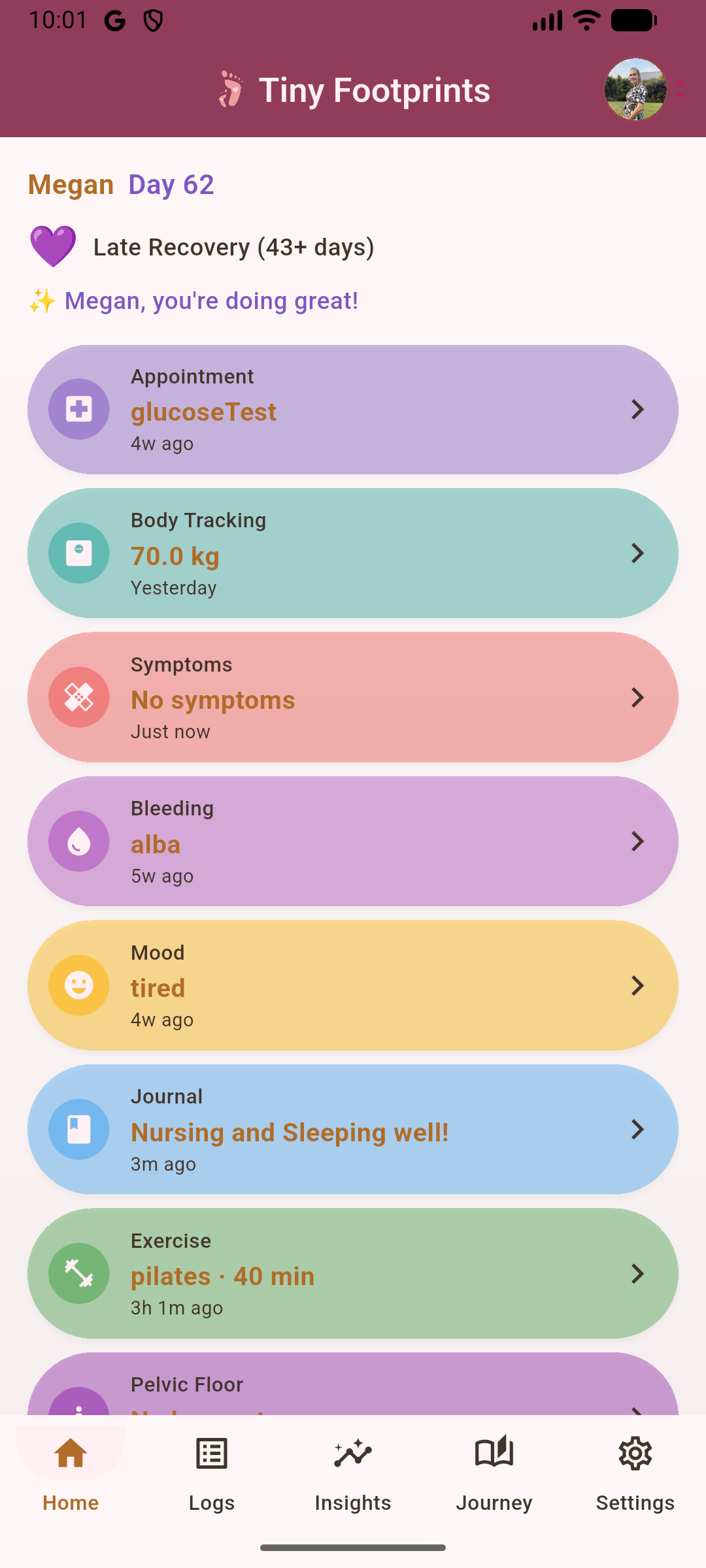Open Settings via the gear icon

[635, 1454]
